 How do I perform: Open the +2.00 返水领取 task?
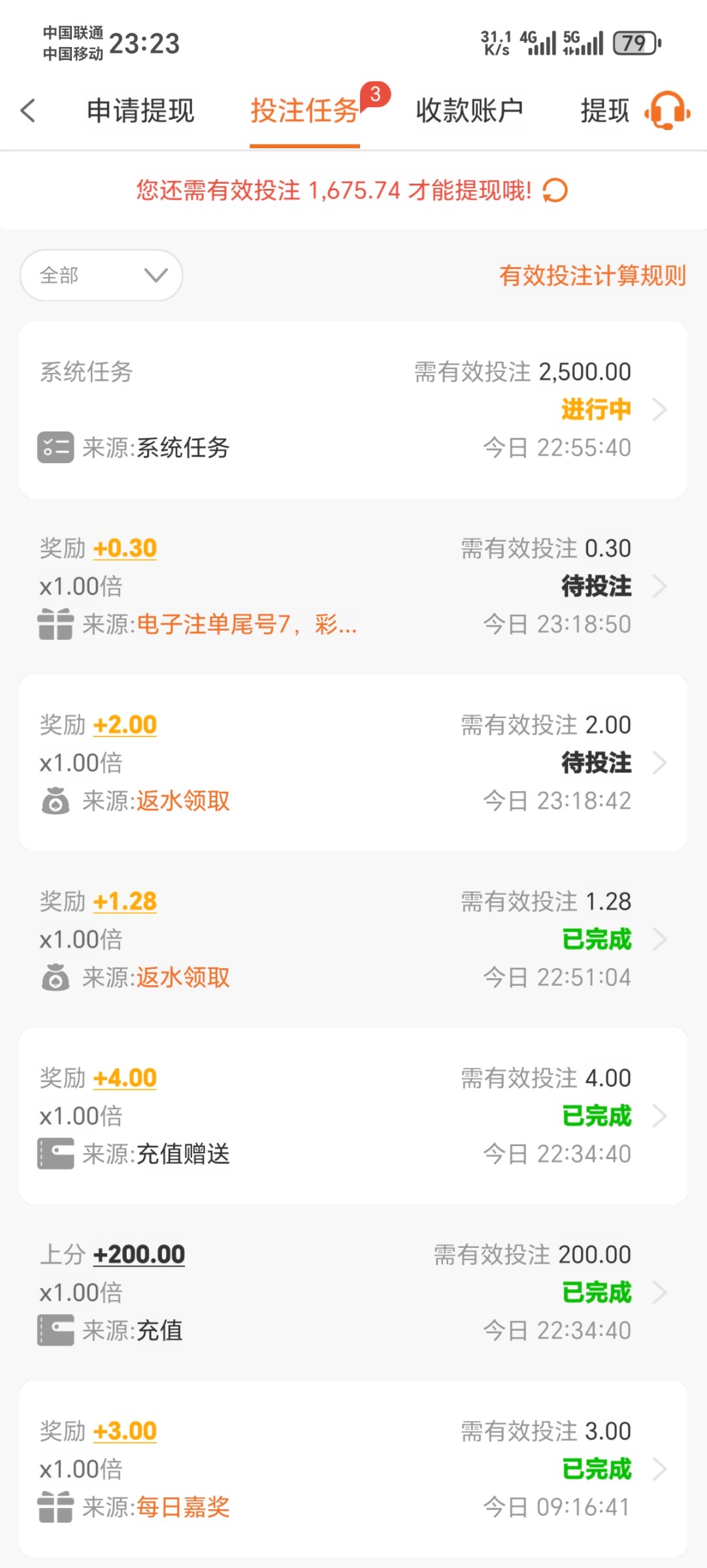coord(353,762)
